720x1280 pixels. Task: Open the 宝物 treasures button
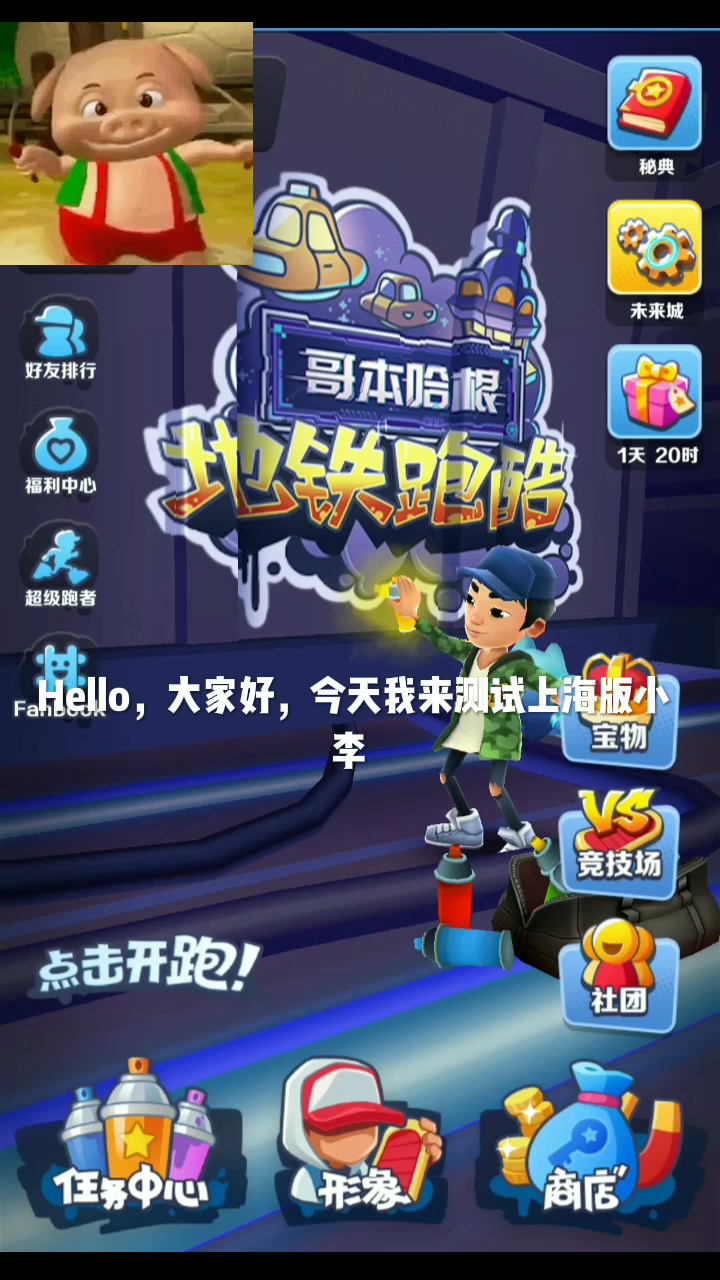point(619,712)
